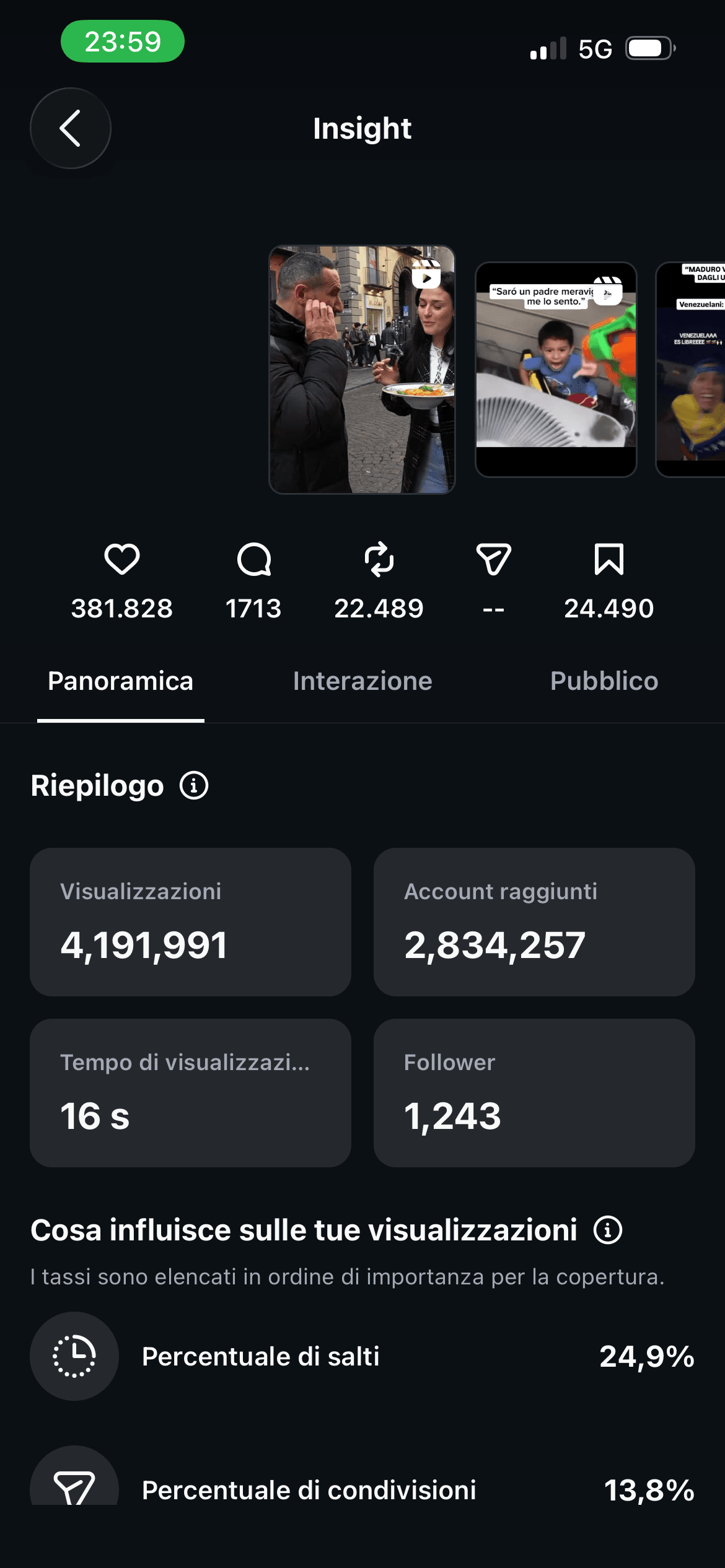Go back from the Insight screen

[71, 128]
